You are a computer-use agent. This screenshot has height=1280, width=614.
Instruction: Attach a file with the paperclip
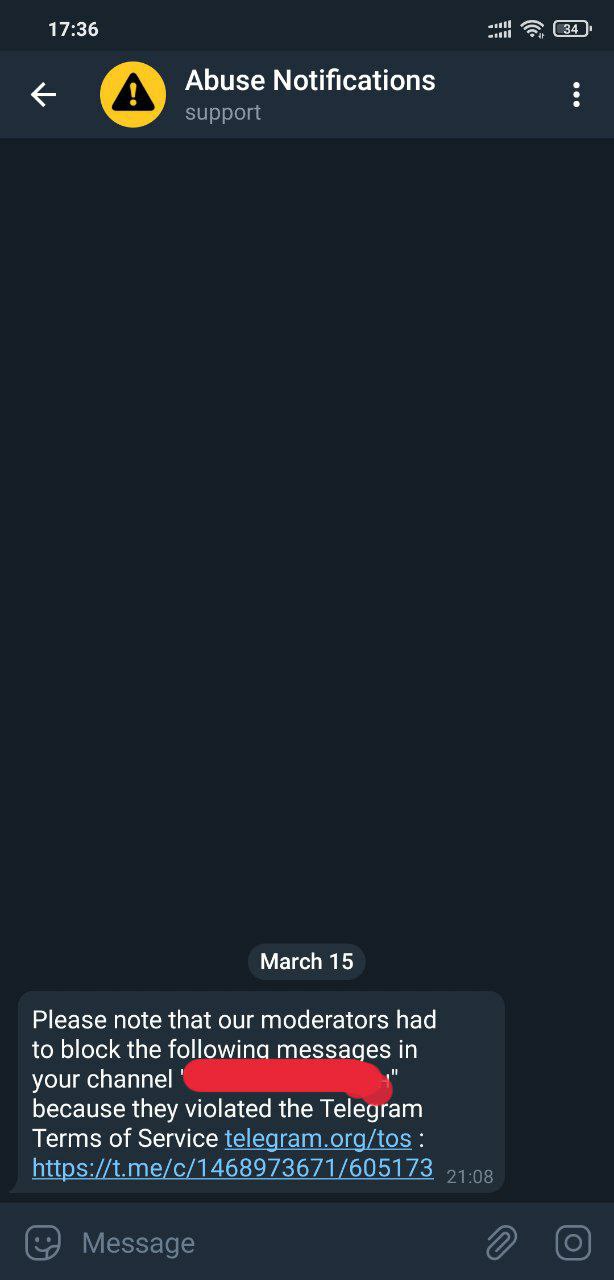coord(500,1243)
